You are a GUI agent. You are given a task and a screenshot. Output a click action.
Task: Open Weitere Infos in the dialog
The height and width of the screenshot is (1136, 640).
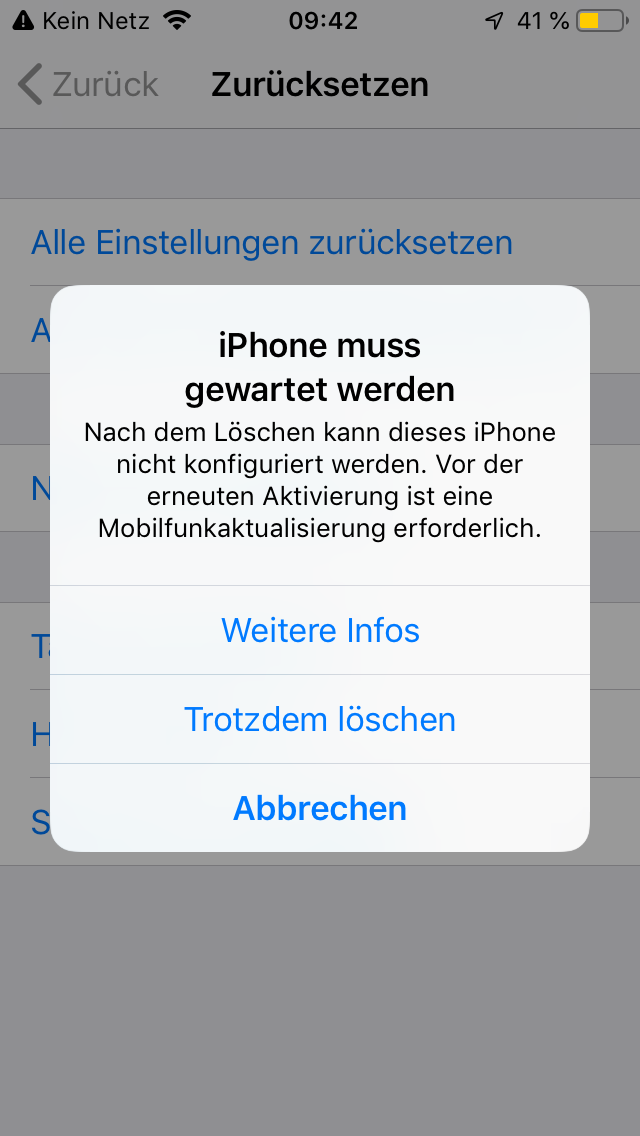[320, 630]
